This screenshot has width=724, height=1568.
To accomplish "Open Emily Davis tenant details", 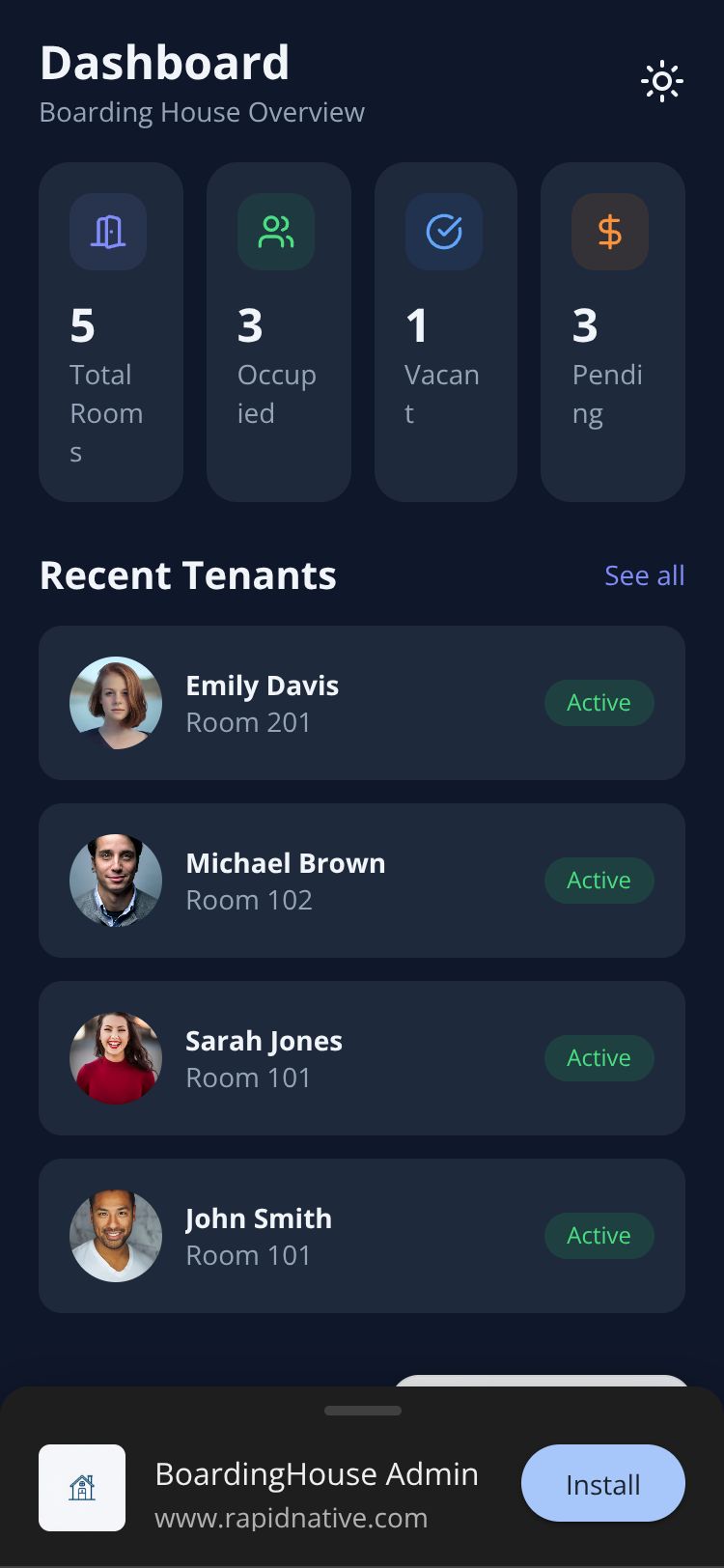I will tap(362, 703).
